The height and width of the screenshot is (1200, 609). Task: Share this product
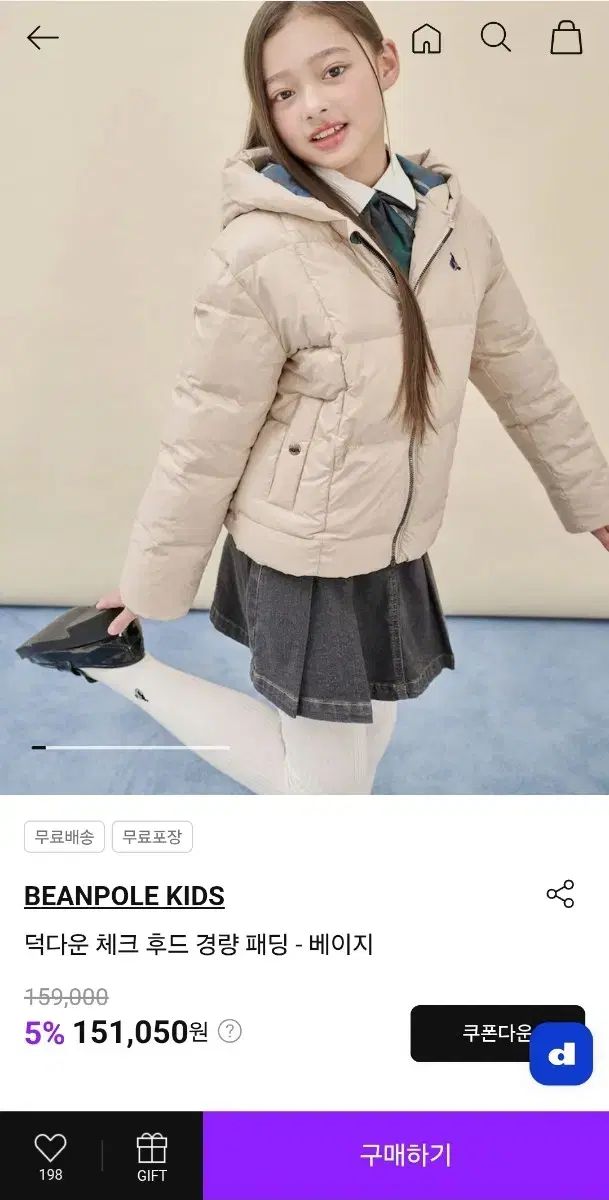point(560,894)
